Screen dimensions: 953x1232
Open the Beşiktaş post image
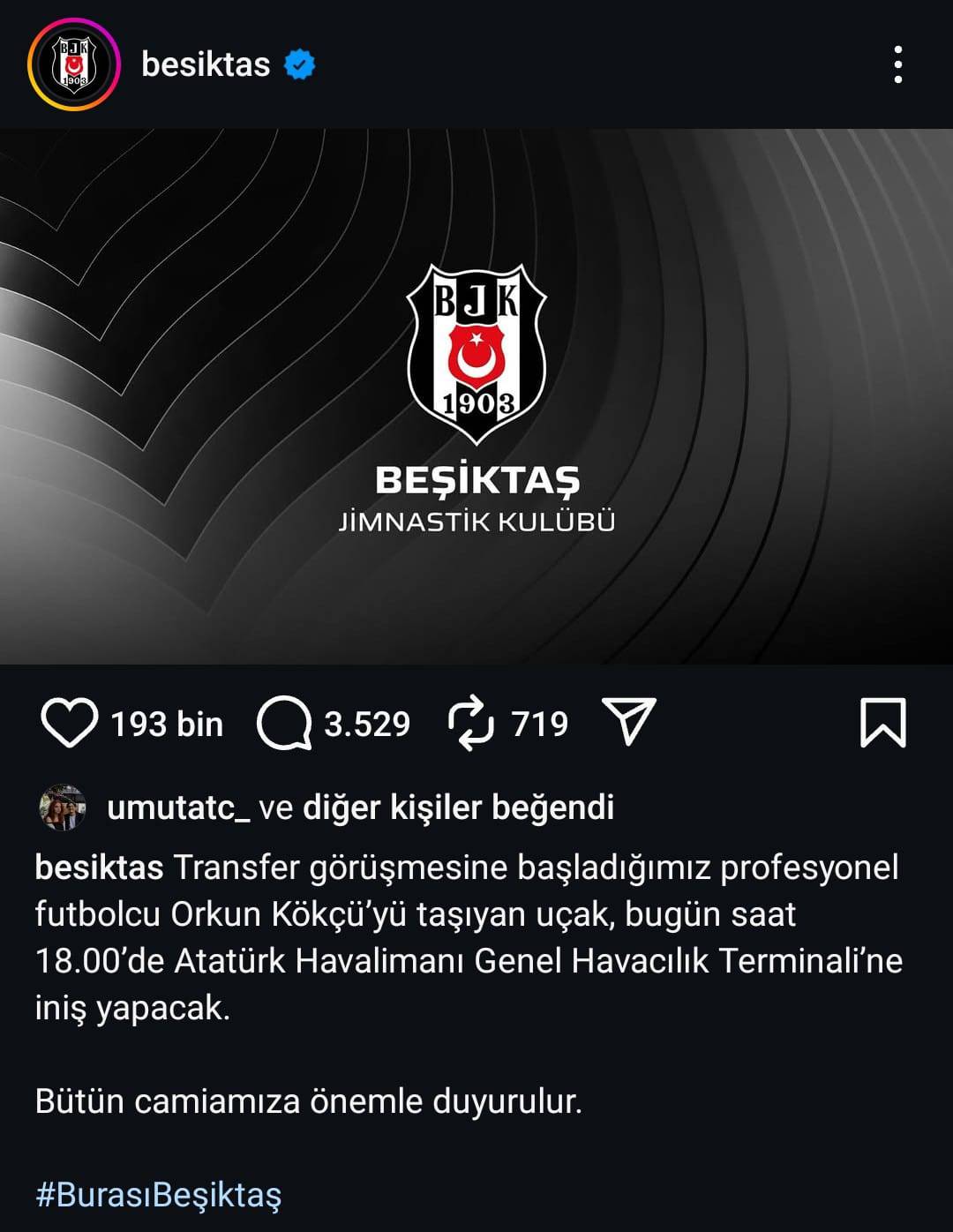(x=476, y=397)
